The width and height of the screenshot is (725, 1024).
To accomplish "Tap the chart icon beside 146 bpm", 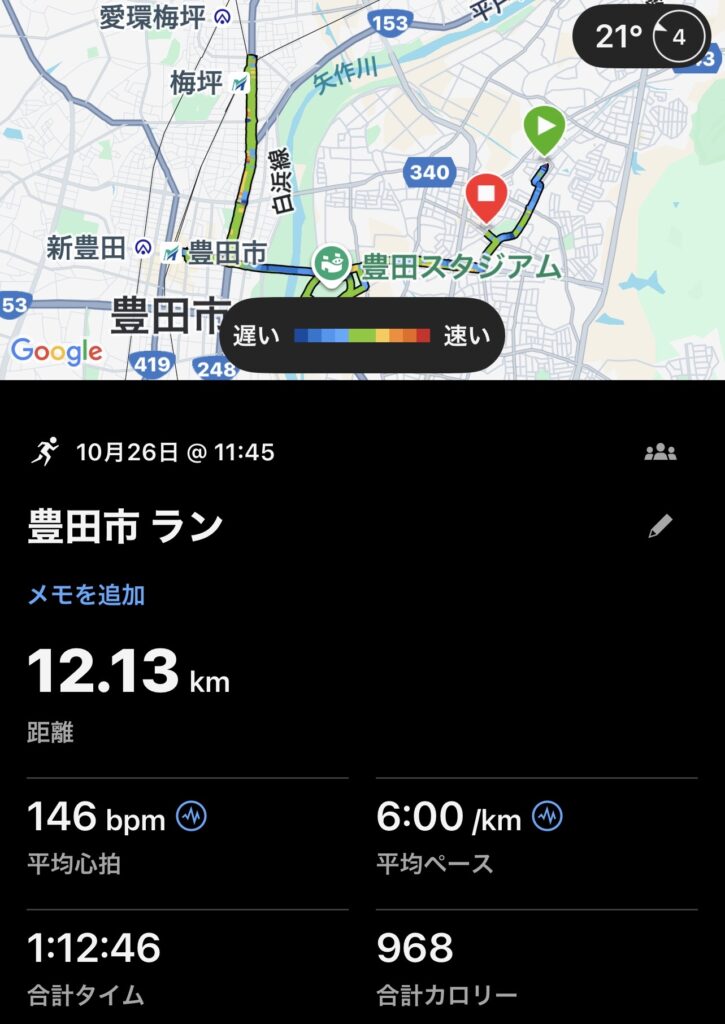I will [191, 817].
